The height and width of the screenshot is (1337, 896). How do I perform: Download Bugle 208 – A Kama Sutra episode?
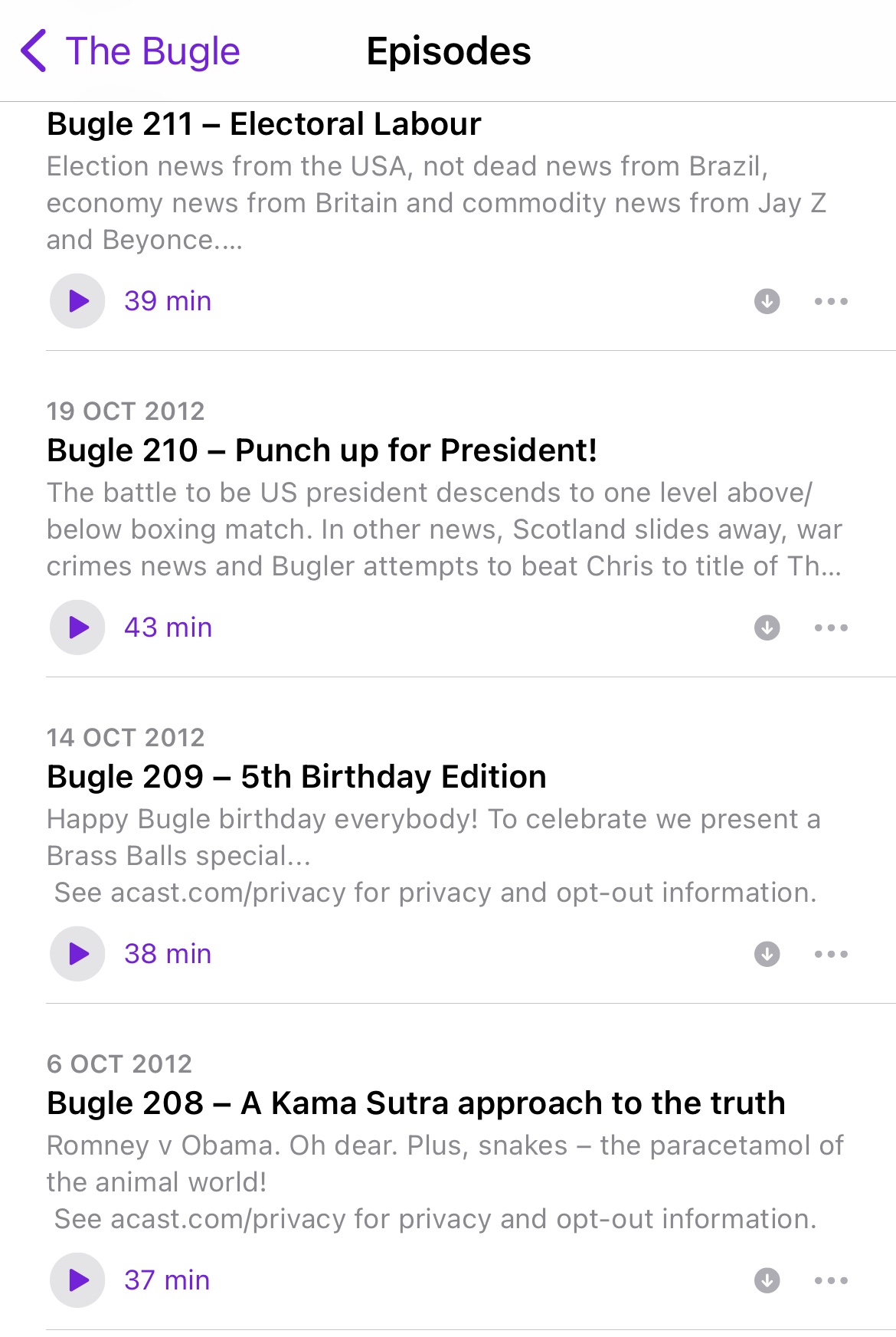click(x=767, y=1280)
